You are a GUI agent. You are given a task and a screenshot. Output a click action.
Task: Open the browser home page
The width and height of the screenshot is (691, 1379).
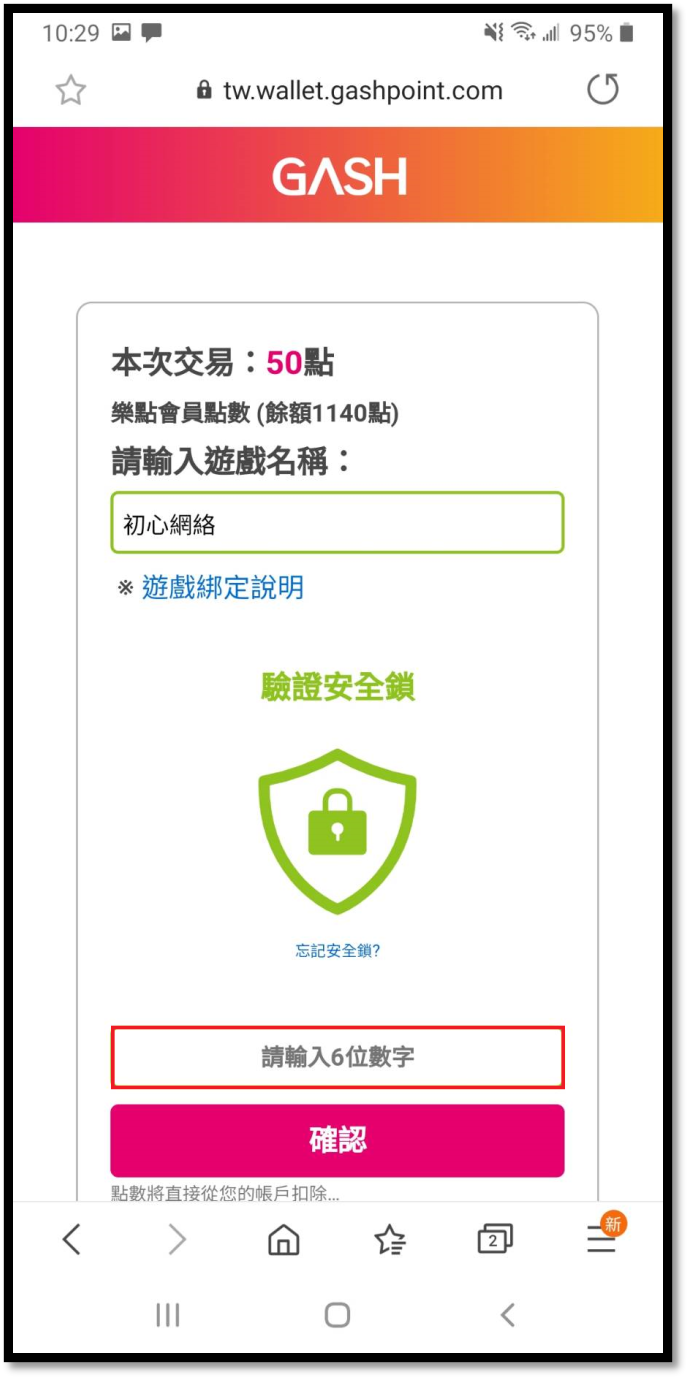(284, 1240)
